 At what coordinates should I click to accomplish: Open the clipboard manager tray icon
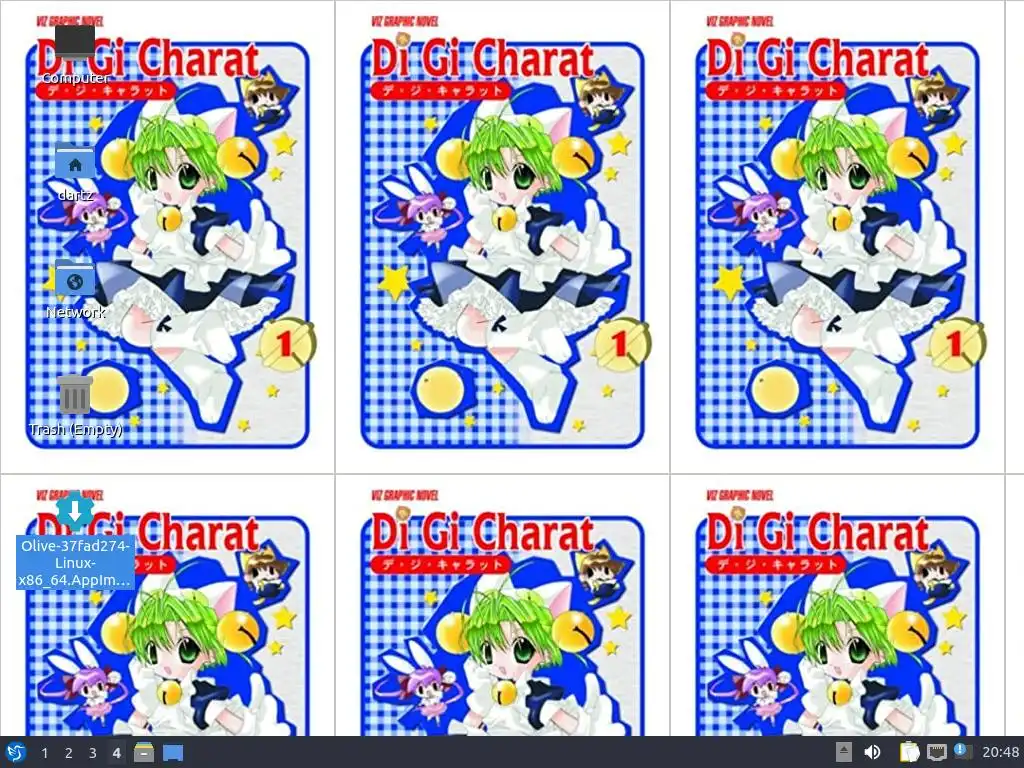click(908, 752)
